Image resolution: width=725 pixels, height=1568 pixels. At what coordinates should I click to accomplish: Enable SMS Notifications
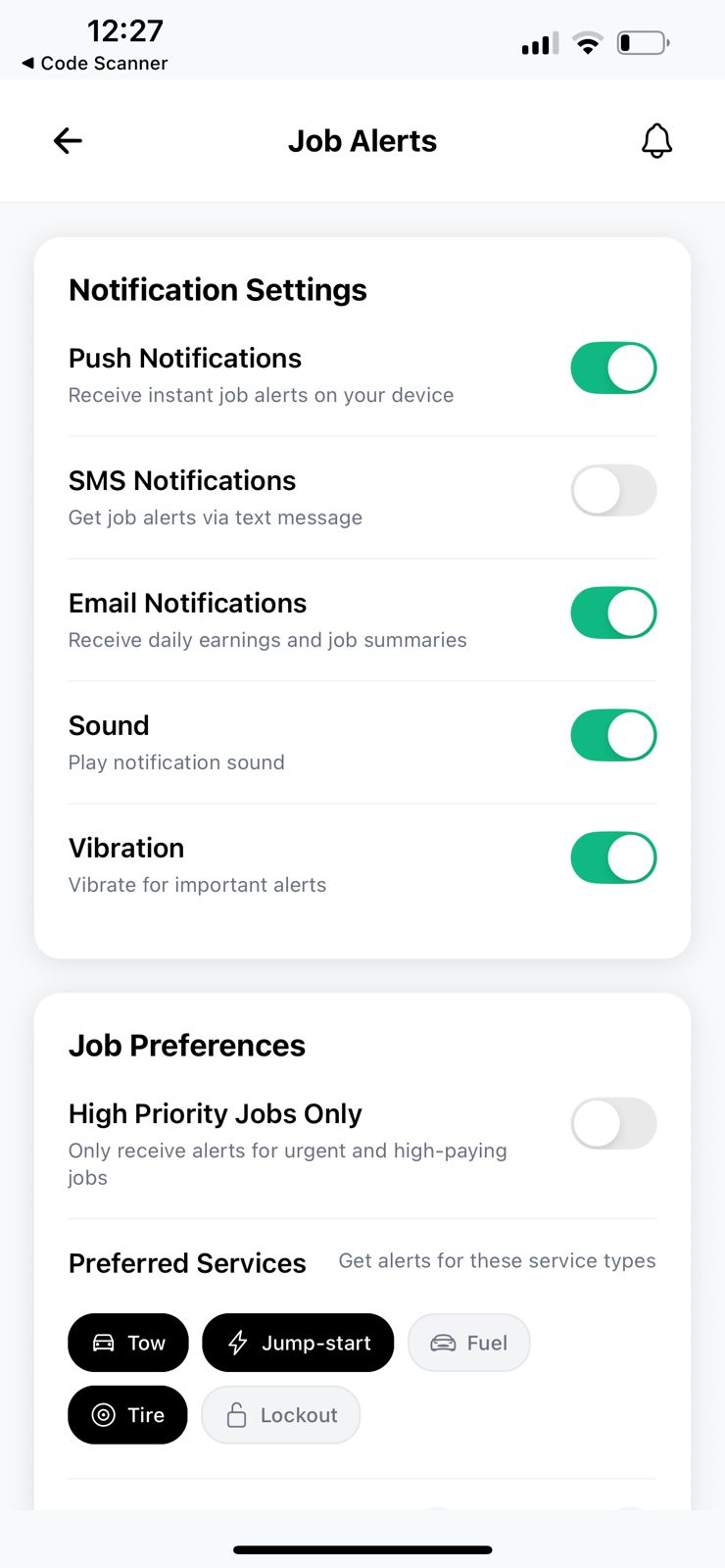pyautogui.click(x=613, y=490)
